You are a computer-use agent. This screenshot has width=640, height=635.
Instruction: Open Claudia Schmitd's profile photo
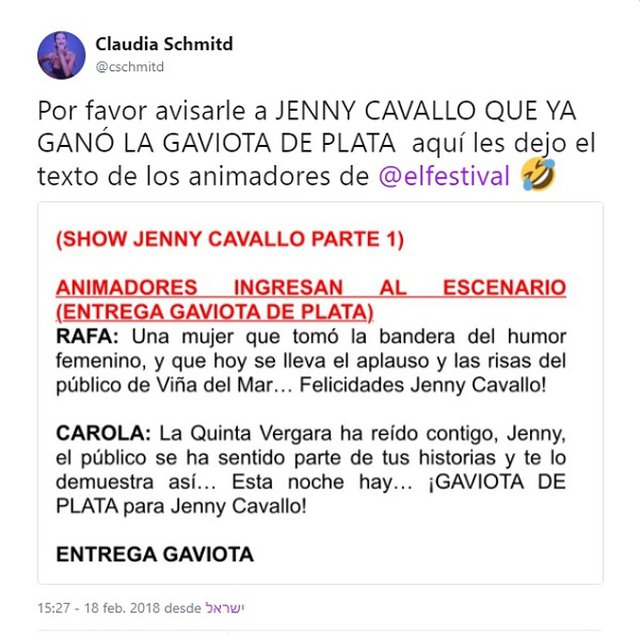61,55
